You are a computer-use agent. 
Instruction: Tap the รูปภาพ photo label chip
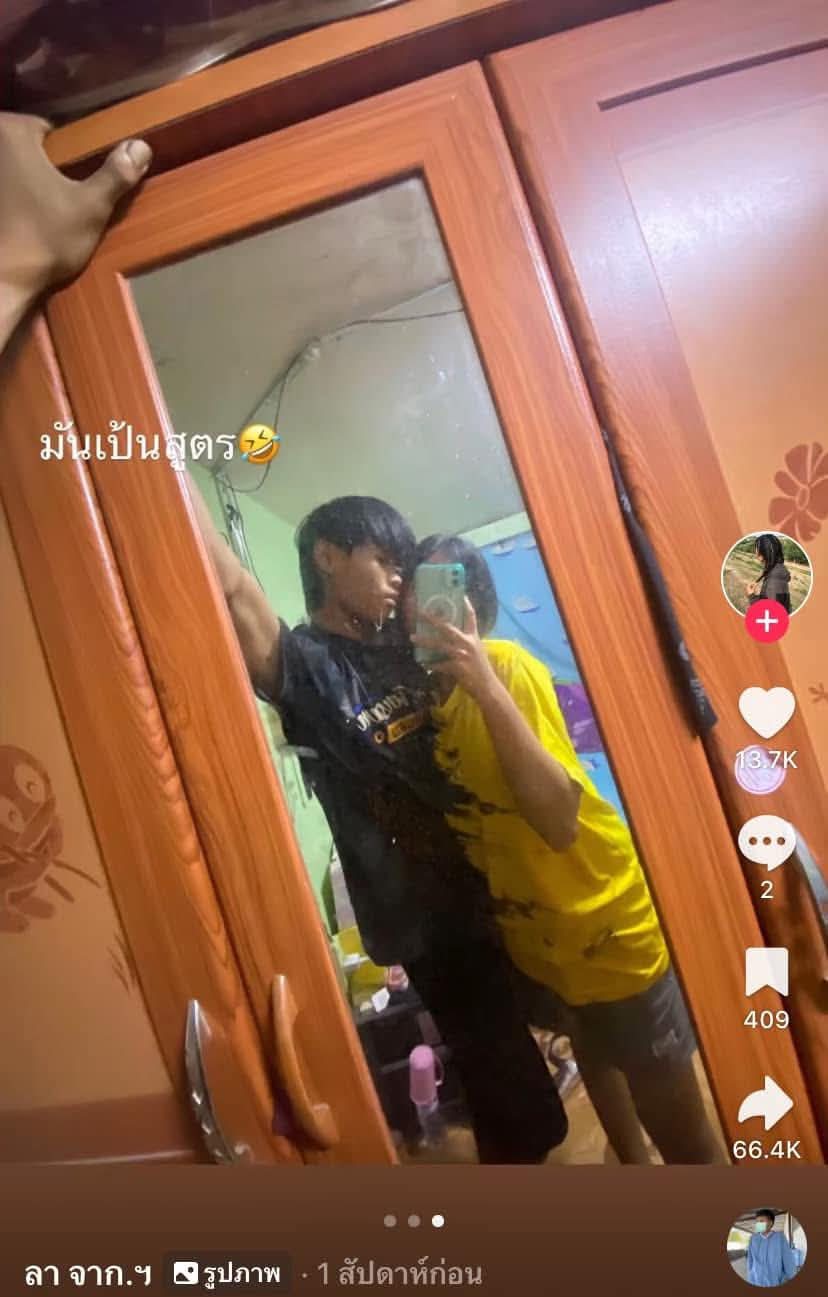coord(226,1273)
